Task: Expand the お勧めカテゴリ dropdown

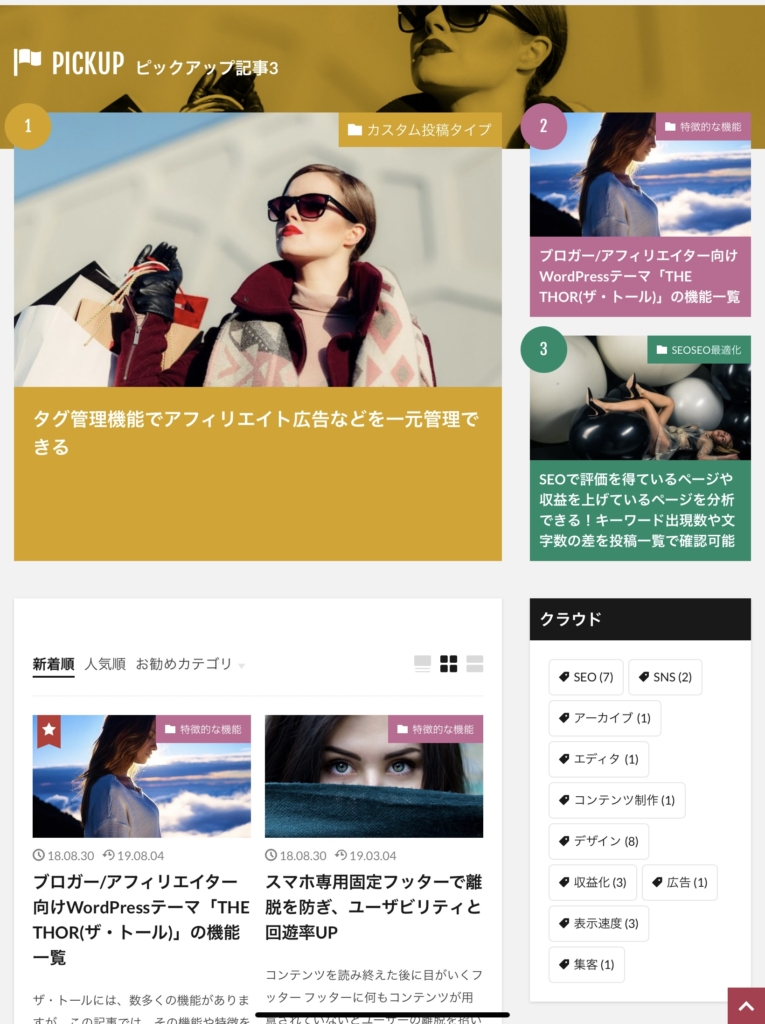Action: 190,664
